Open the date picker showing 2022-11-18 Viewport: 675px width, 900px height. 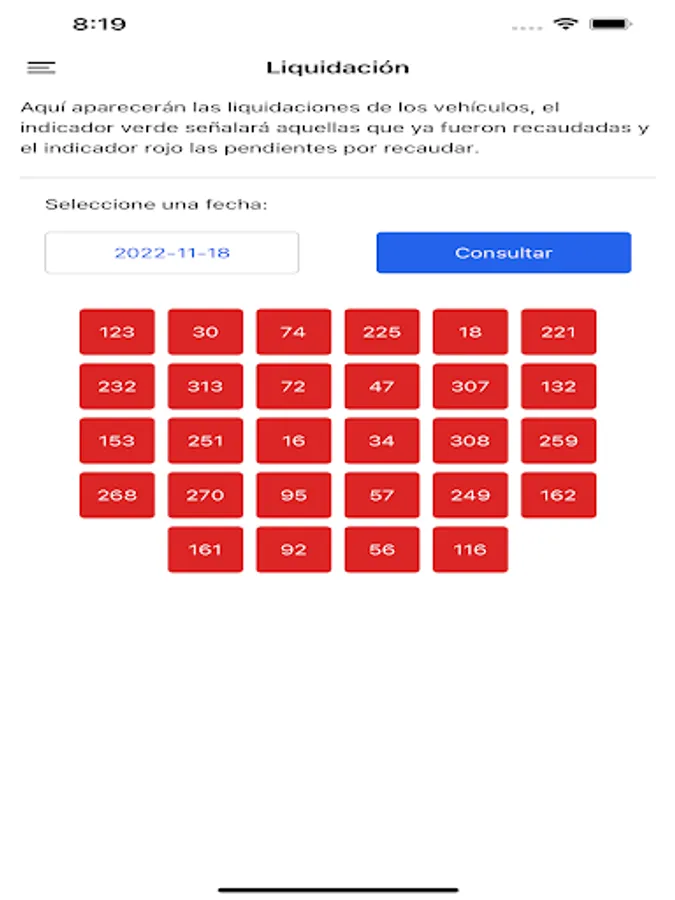click(172, 253)
